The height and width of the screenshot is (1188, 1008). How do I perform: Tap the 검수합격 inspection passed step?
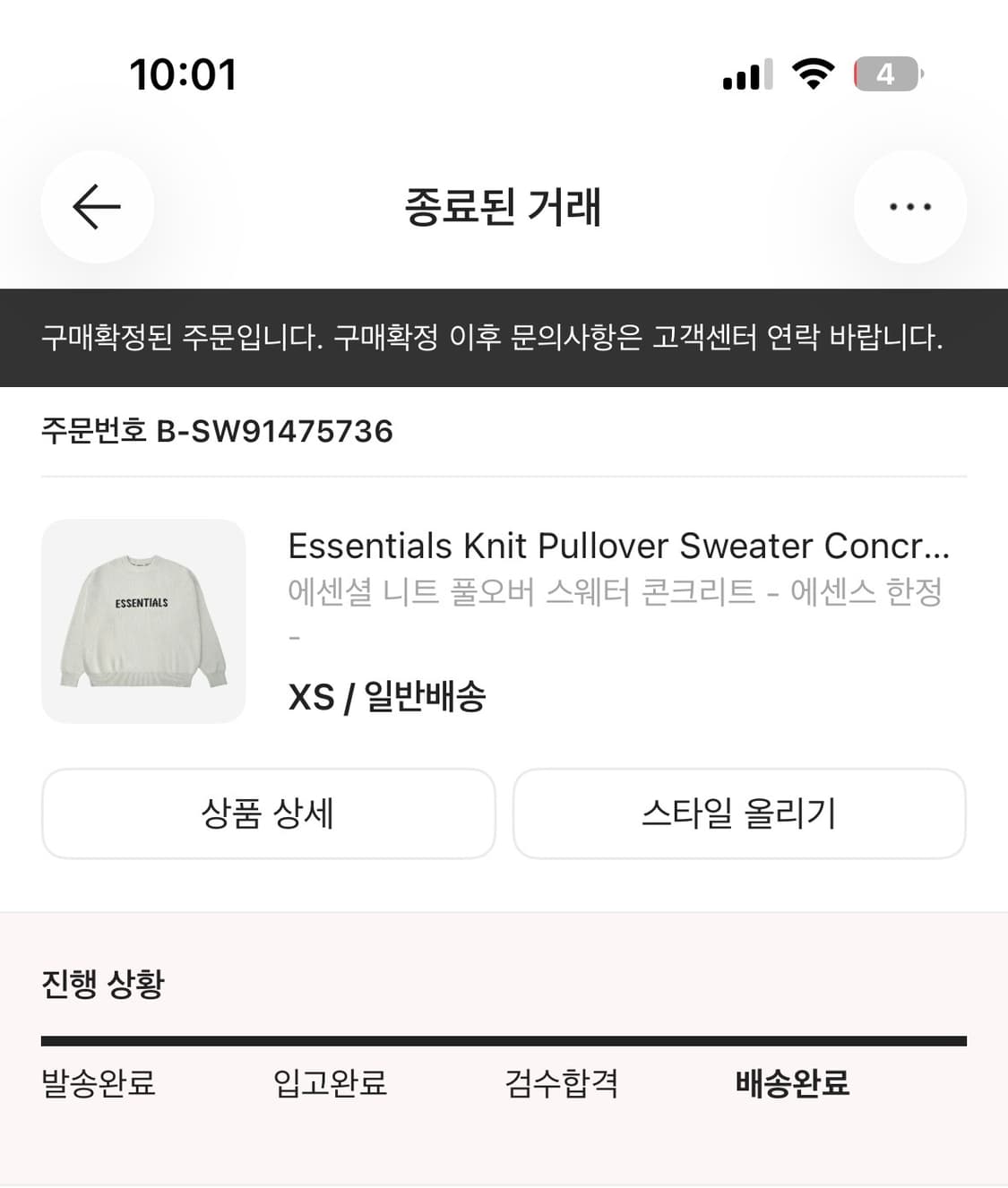click(563, 1084)
